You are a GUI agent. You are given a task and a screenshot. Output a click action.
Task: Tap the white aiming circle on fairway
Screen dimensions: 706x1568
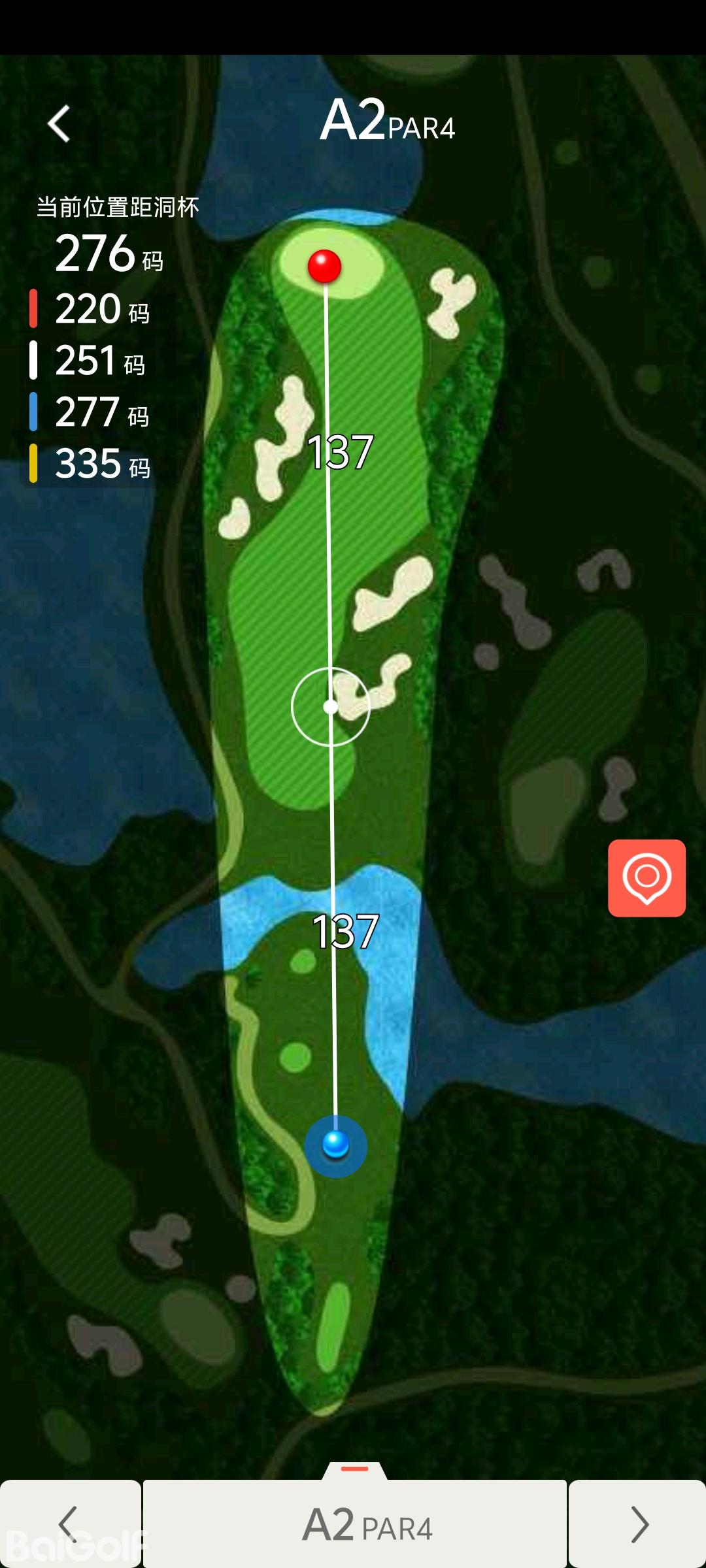tap(331, 706)
